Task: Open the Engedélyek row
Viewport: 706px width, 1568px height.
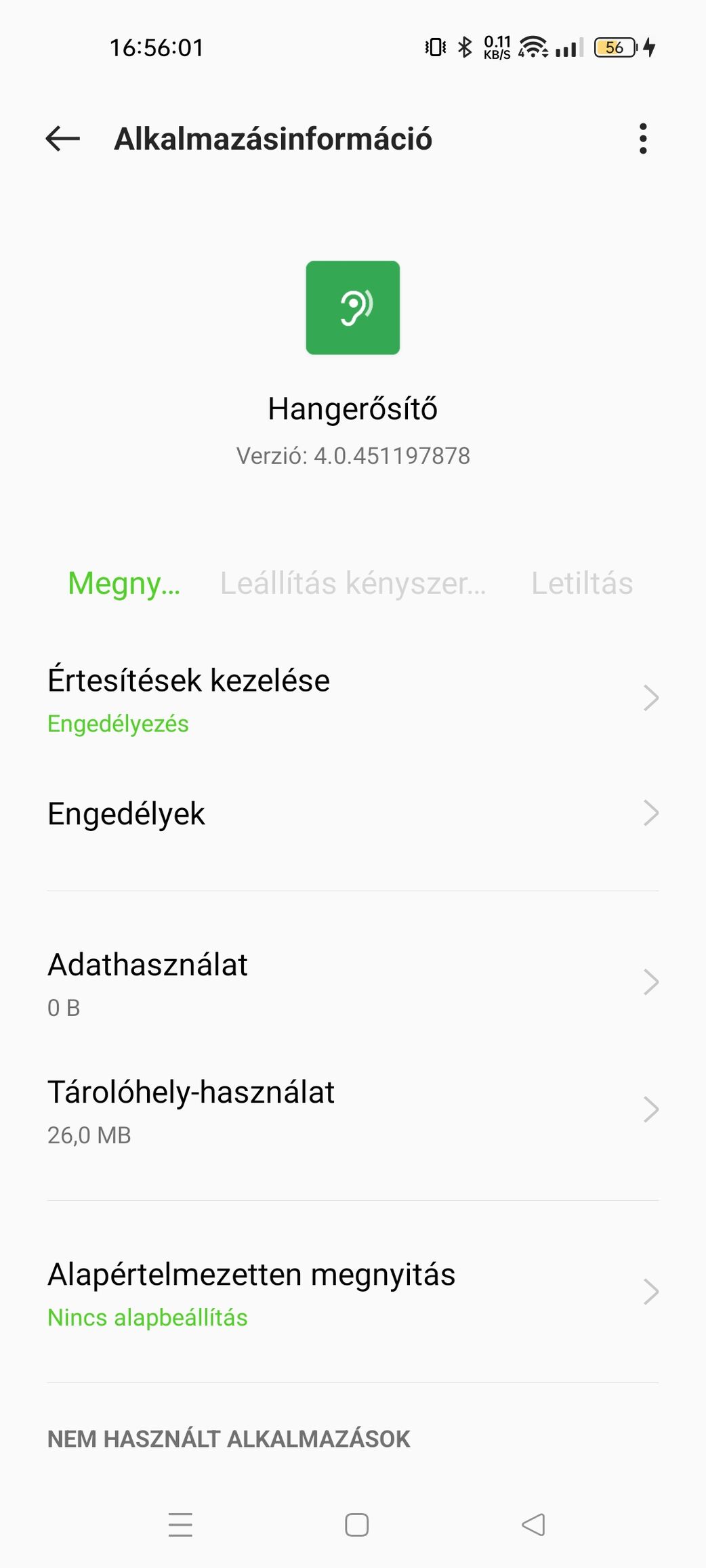Action: pos(352,813)
